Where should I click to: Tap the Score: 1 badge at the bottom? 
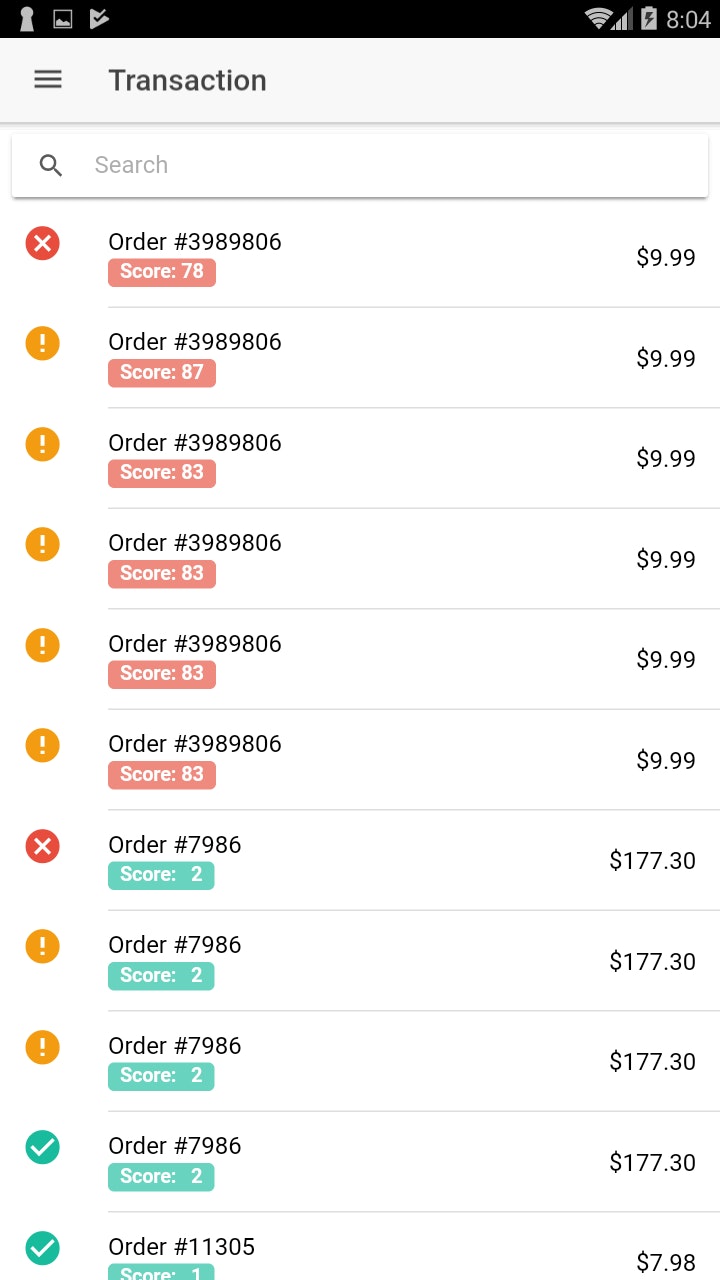160,1274
